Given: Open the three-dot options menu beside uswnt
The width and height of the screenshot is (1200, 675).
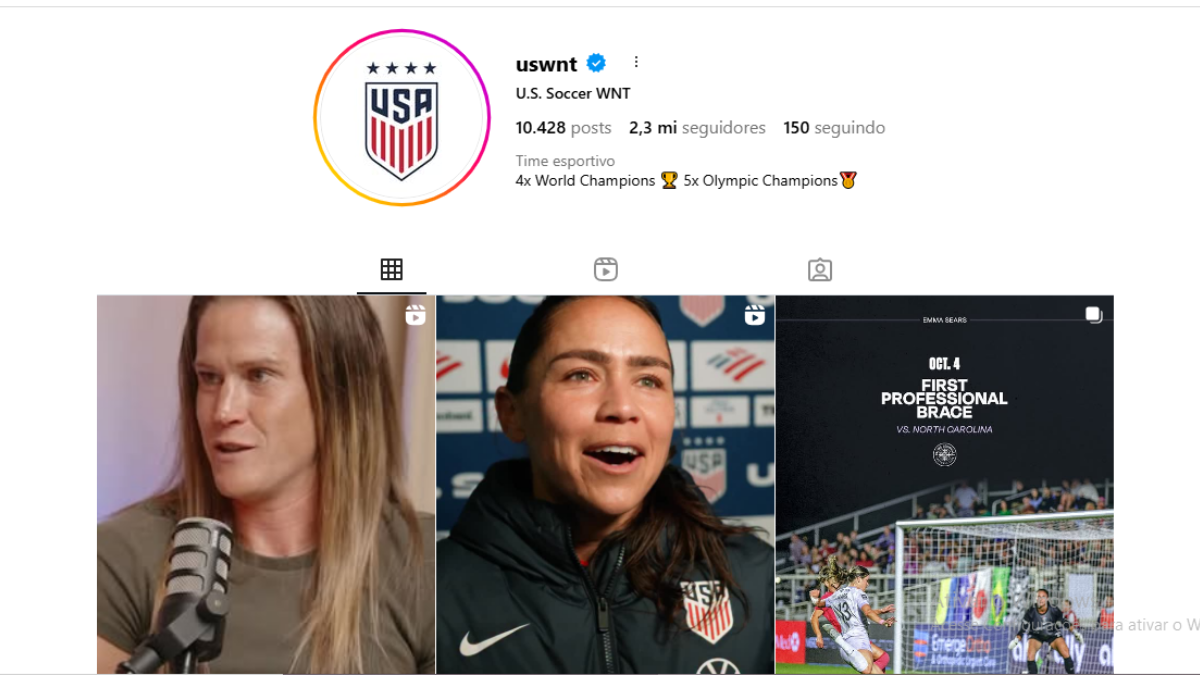Looking at the screenshot, I should click(636, 62).
